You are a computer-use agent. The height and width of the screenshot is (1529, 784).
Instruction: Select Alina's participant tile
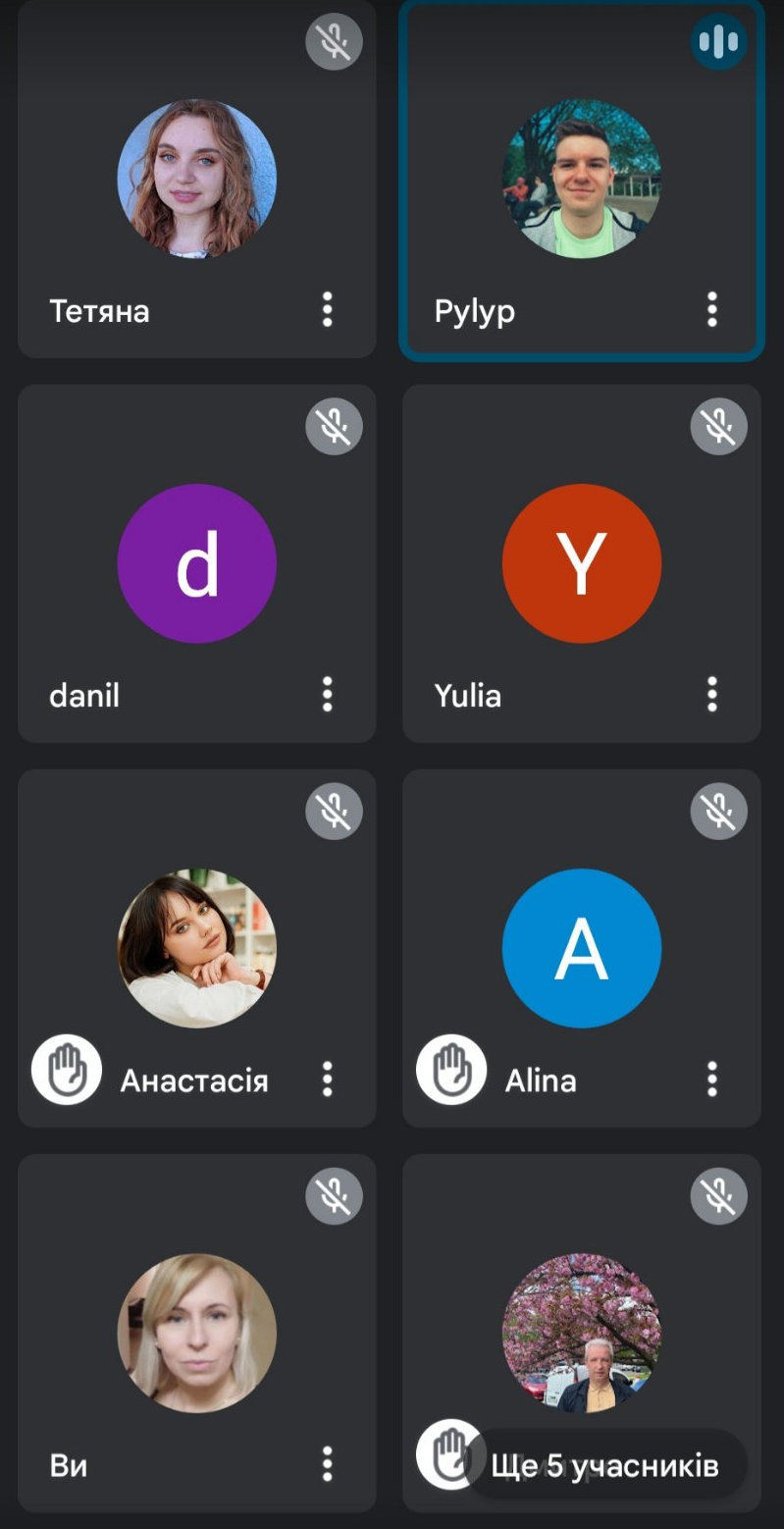581,948
